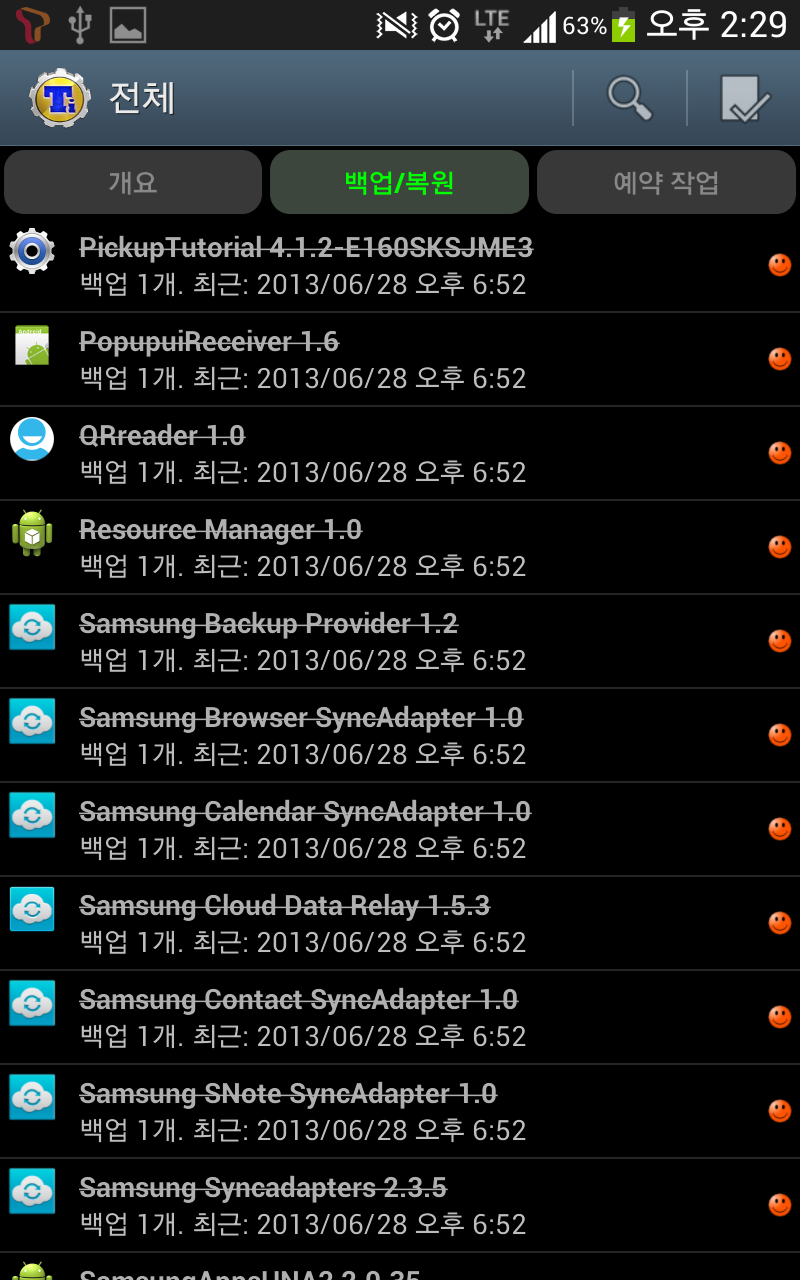The height and width of the screenshot is (1280, 800).
Task: Open Resource Manager 1.0 entry
Action: click(400, 548)
